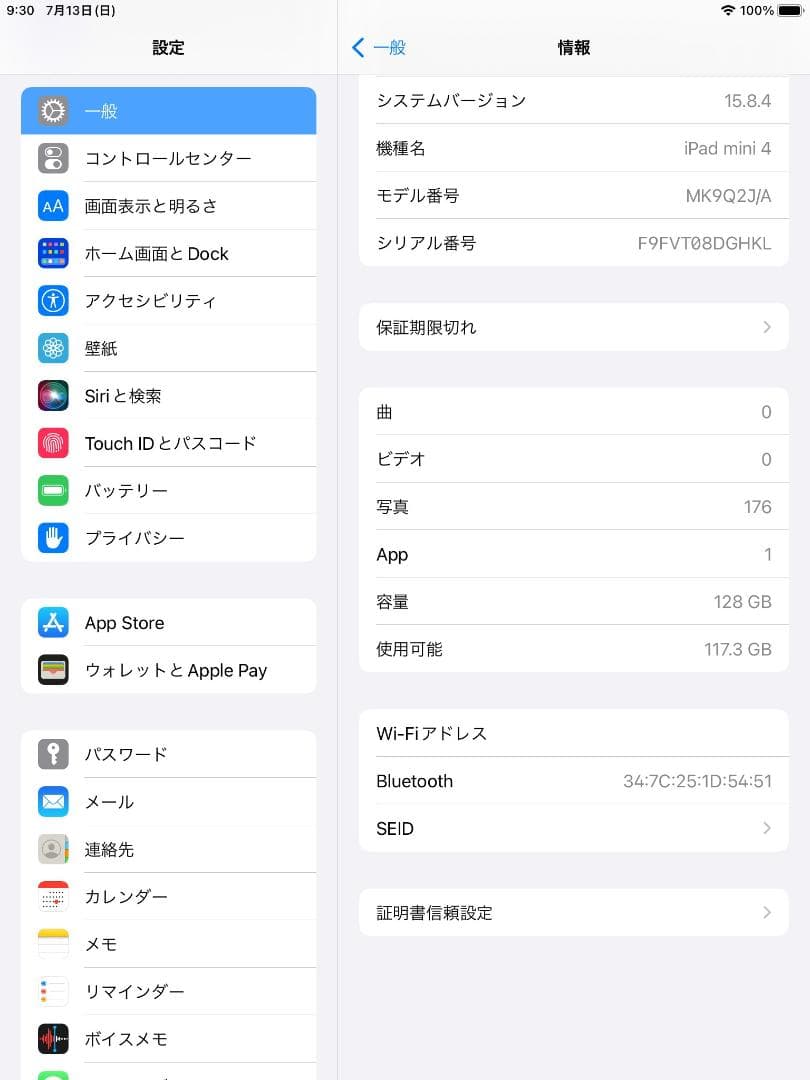Screen dimensions: 810x1080
Task: Select the Control Center icon
Action: pos(52,158)
